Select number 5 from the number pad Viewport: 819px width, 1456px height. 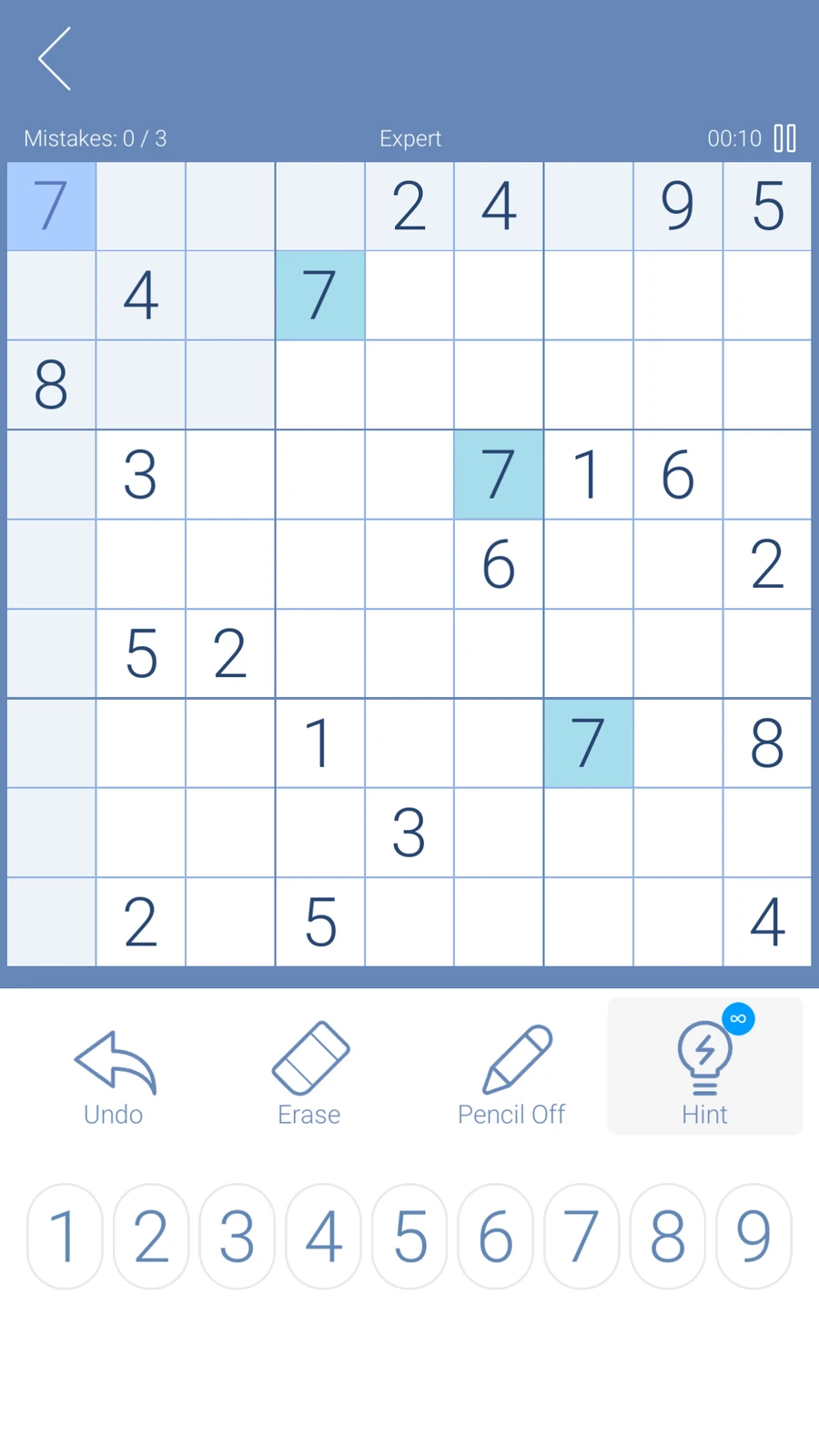click(409, 1236)
